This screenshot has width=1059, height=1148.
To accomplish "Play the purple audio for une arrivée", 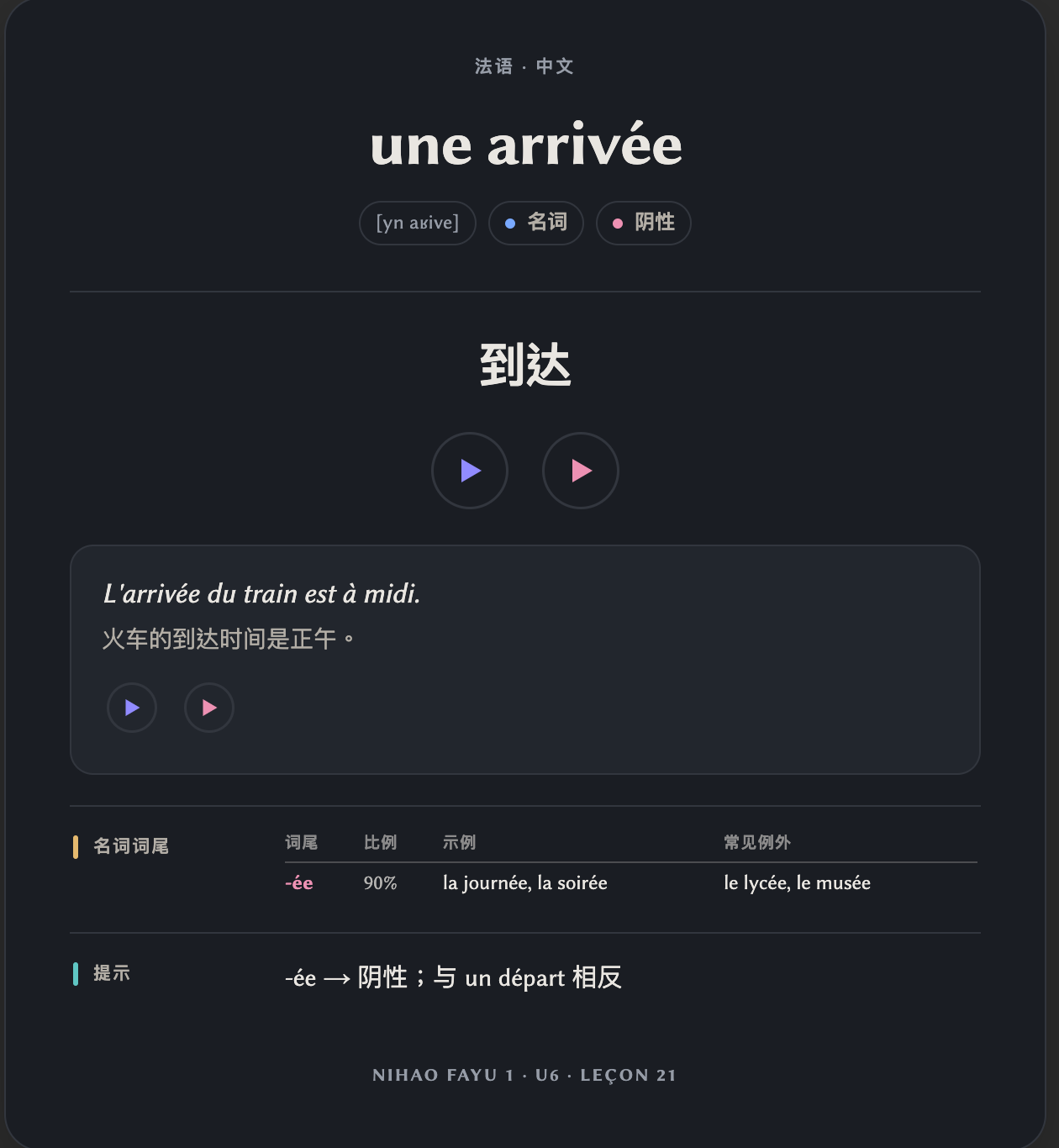I will coord(470,471).
